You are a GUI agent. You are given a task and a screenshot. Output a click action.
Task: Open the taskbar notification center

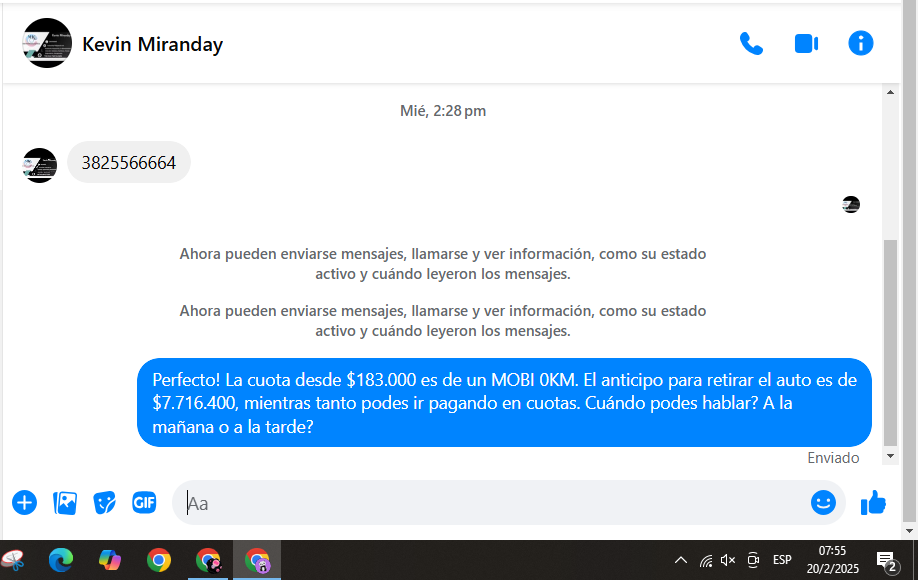tap(886, 561)
